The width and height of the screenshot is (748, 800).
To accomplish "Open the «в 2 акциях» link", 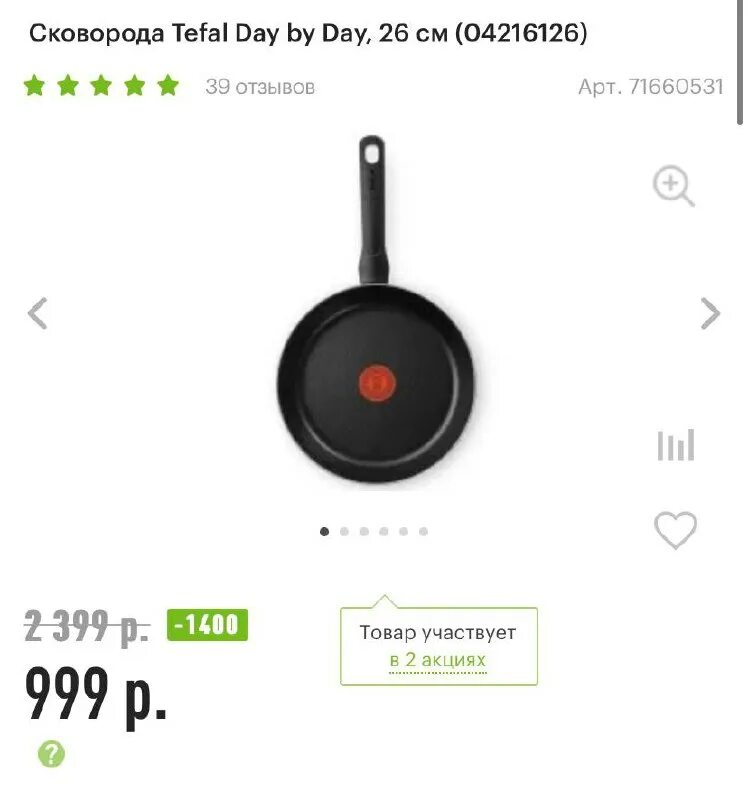I will (438, 660).
